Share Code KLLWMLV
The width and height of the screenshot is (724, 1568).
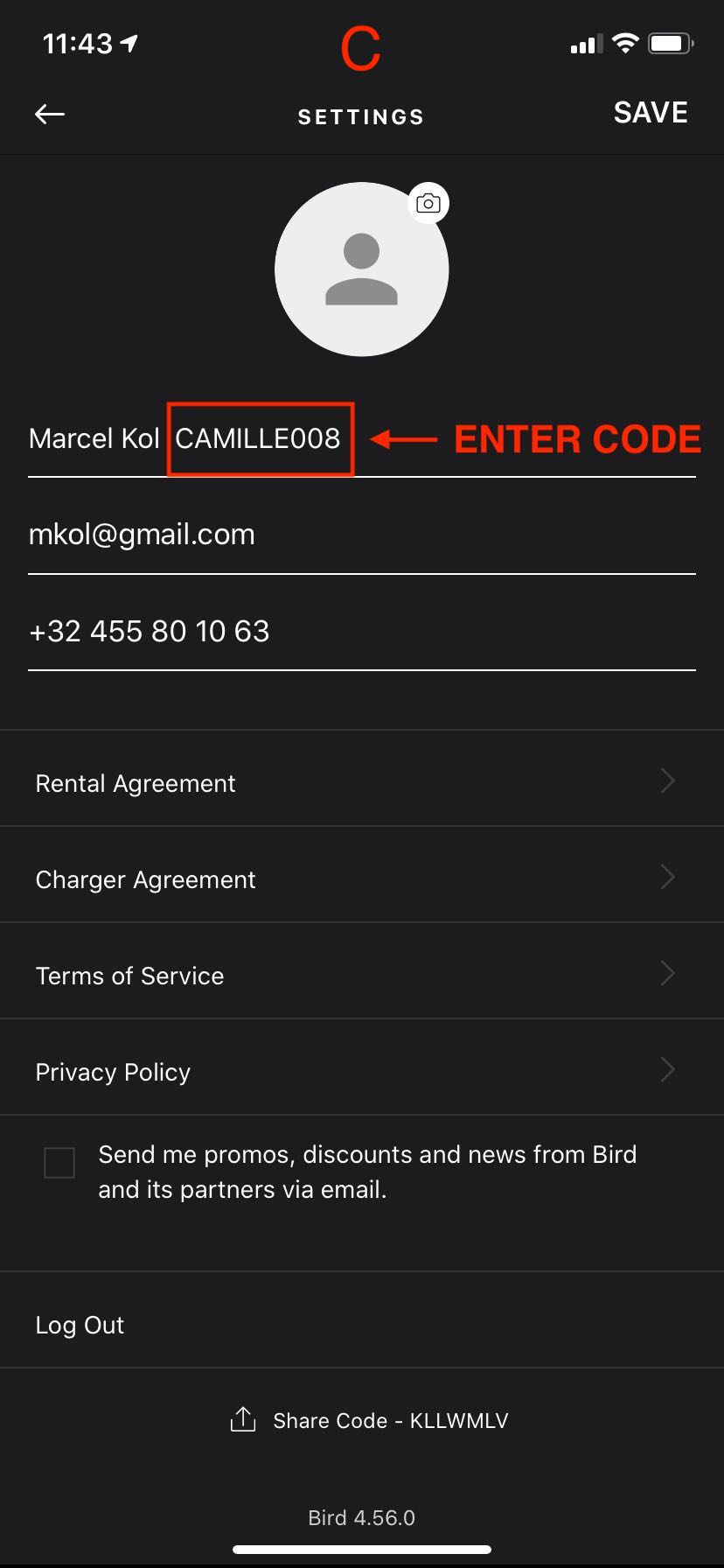(368, 1420)
